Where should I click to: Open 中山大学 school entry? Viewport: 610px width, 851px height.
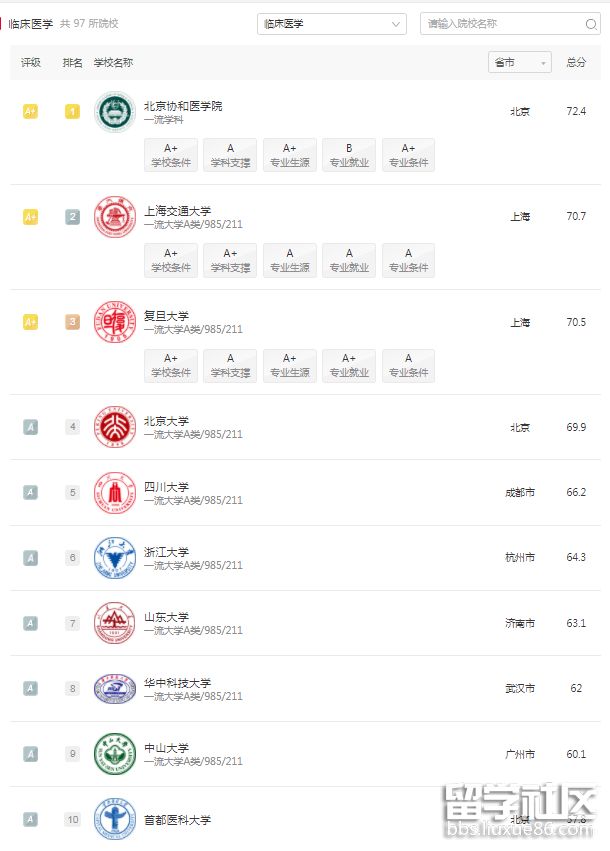(166, 748)
